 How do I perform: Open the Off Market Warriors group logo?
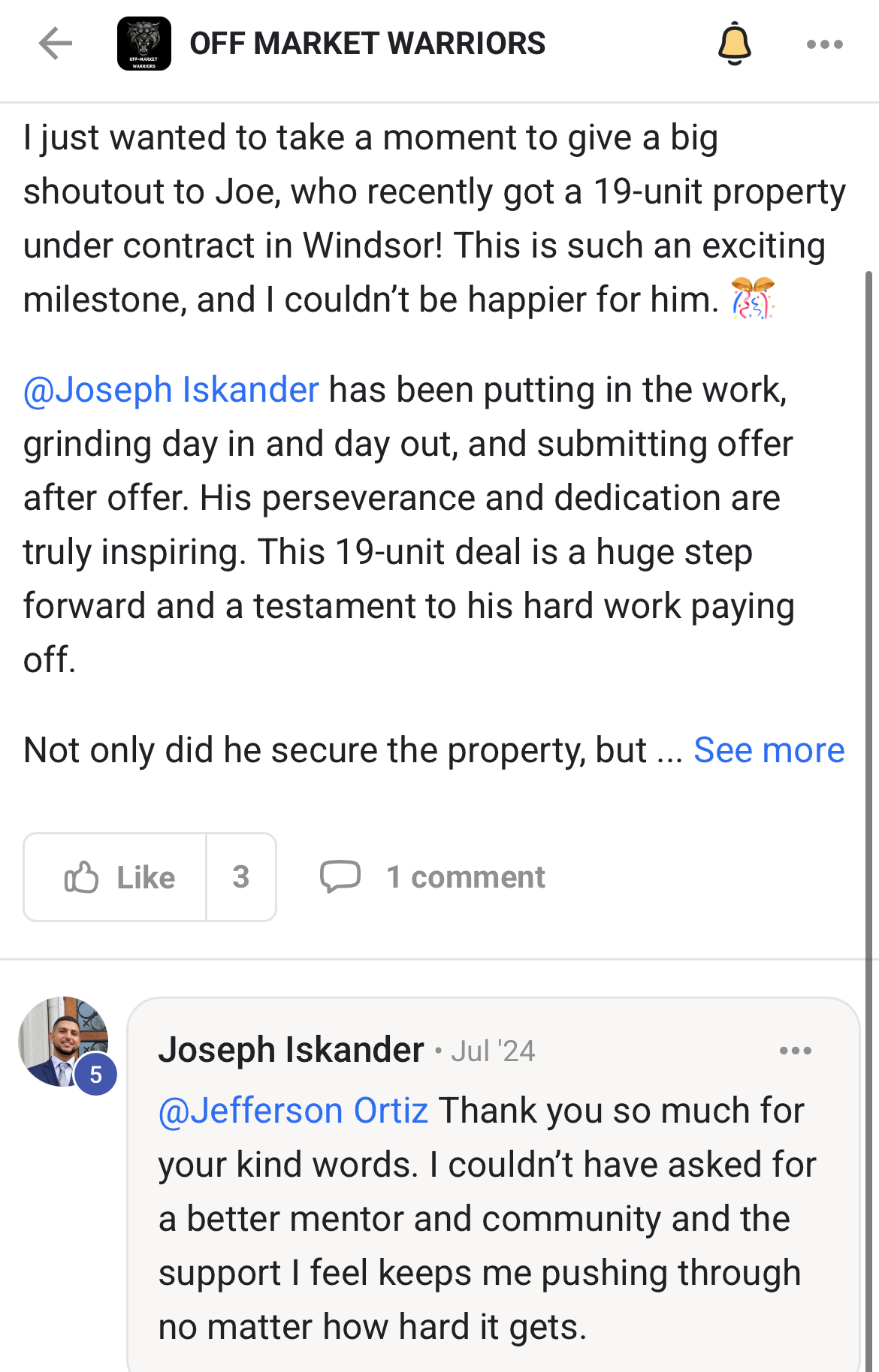click(x=143, y=44)
